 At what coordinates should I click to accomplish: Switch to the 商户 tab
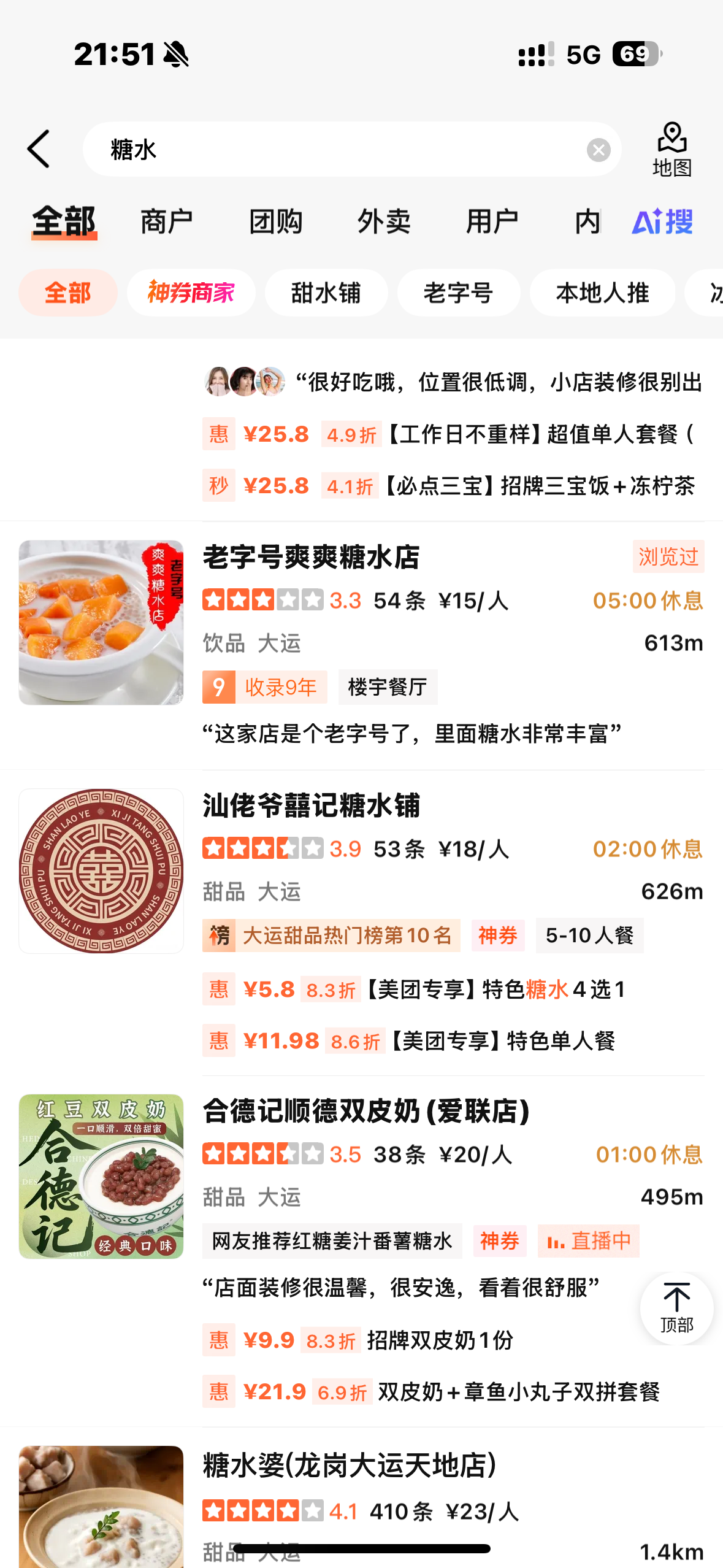click(166, 221)
